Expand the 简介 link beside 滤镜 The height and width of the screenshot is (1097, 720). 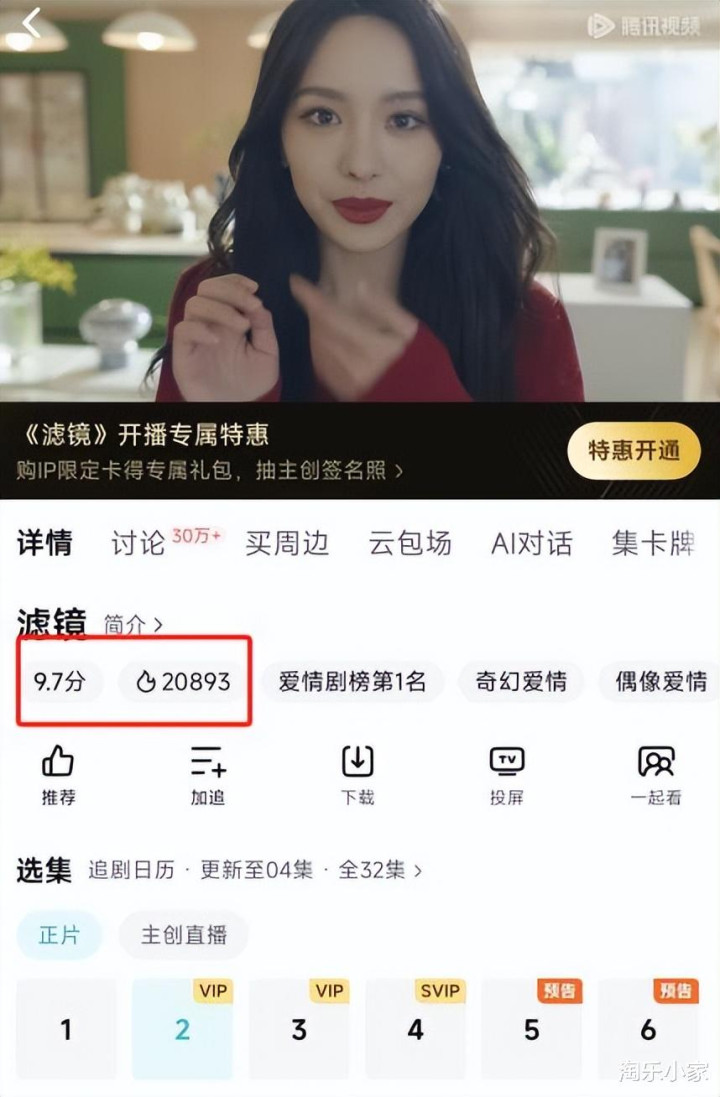pyautogui.click(x=133, y=626)
